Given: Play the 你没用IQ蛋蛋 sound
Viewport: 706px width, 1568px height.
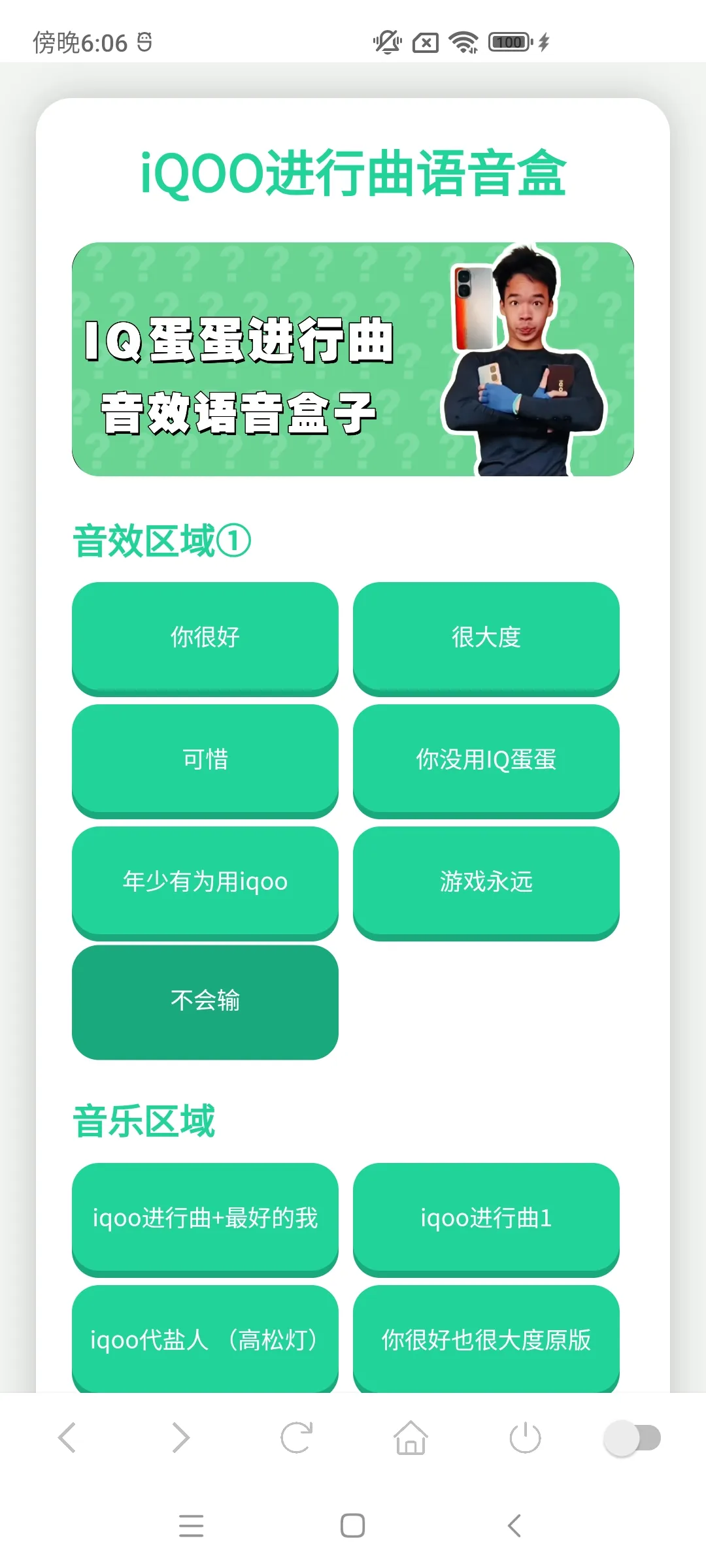Looking at the screenshot, I should tap(486, 760).
